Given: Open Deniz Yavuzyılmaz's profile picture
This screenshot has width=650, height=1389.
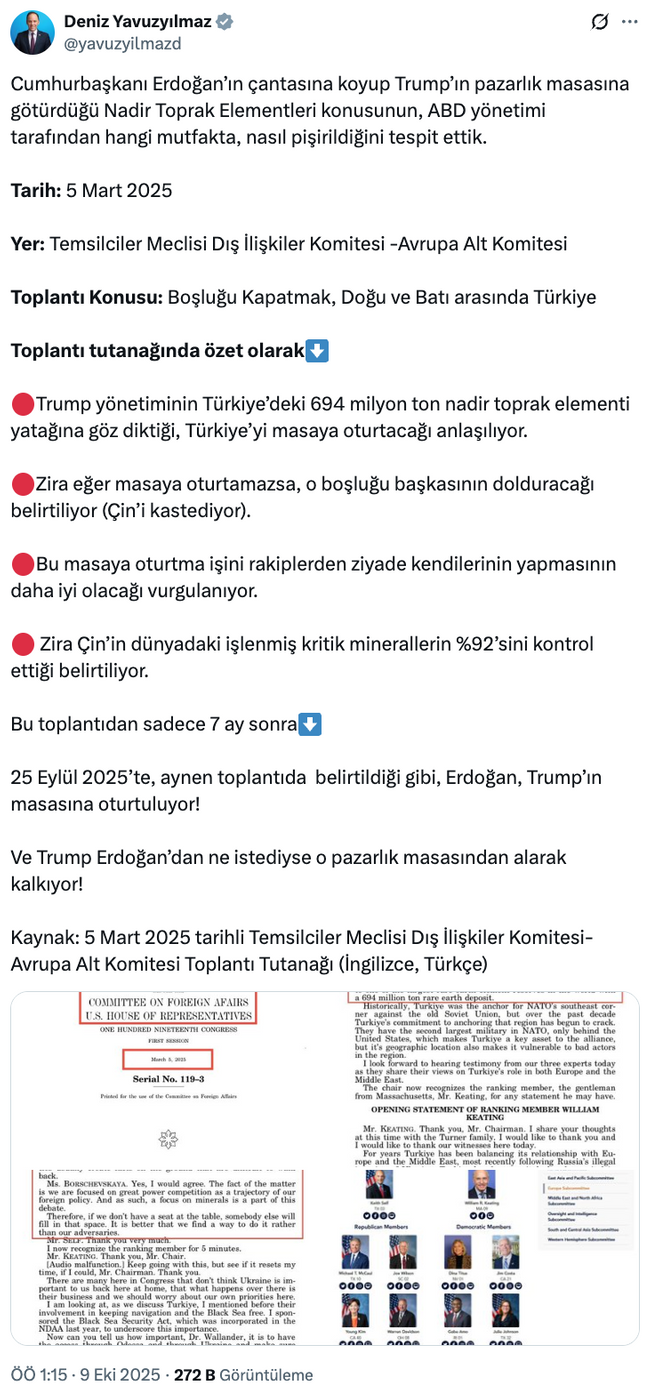Looking at the screenshot, I should (33, 32).
